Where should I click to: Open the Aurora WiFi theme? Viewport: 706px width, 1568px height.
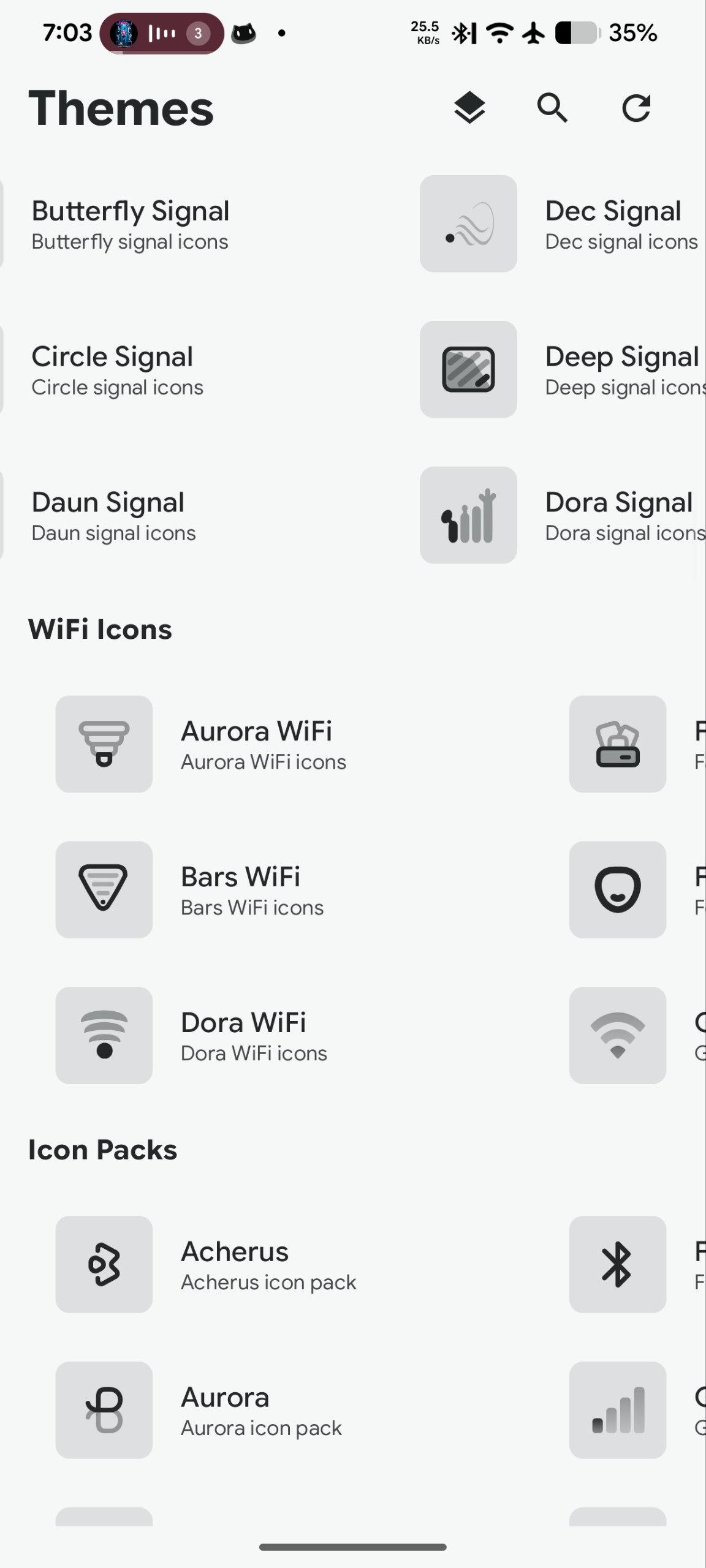point(256,744)
